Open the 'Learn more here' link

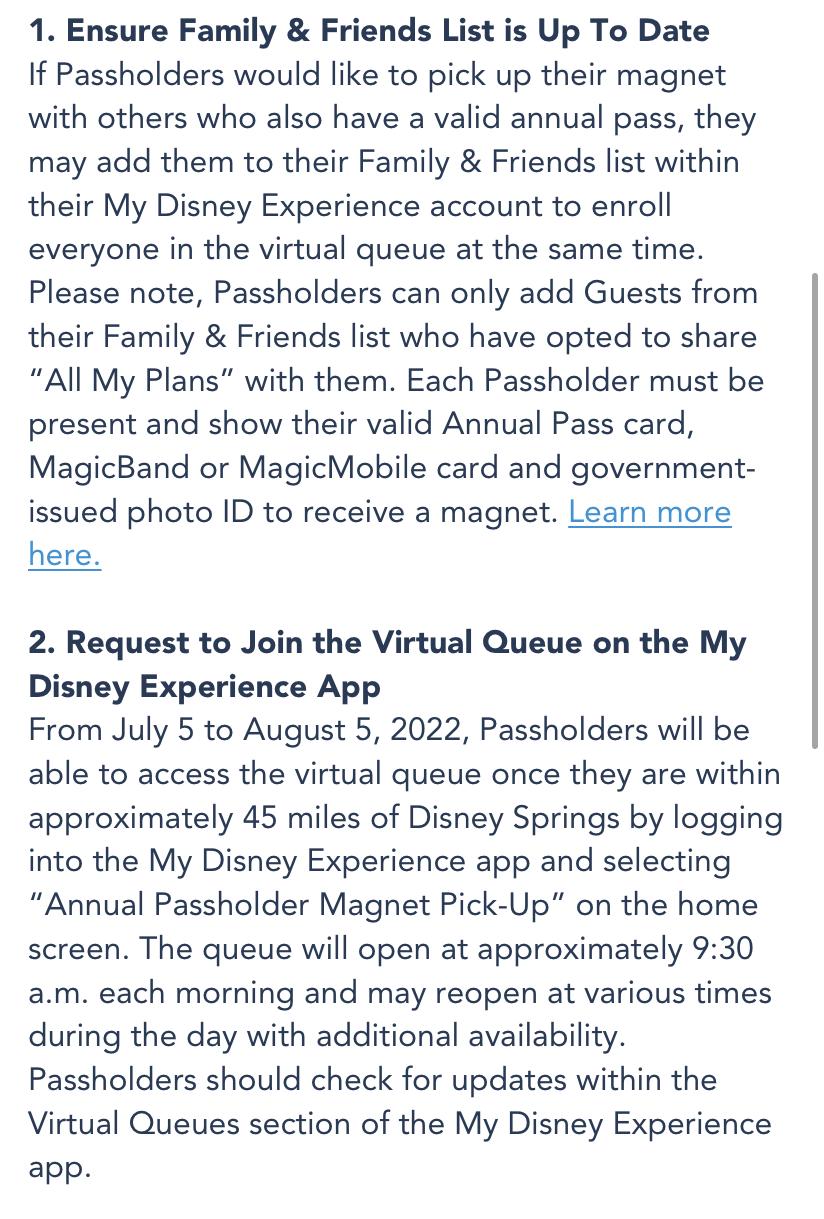pos(649,513)
